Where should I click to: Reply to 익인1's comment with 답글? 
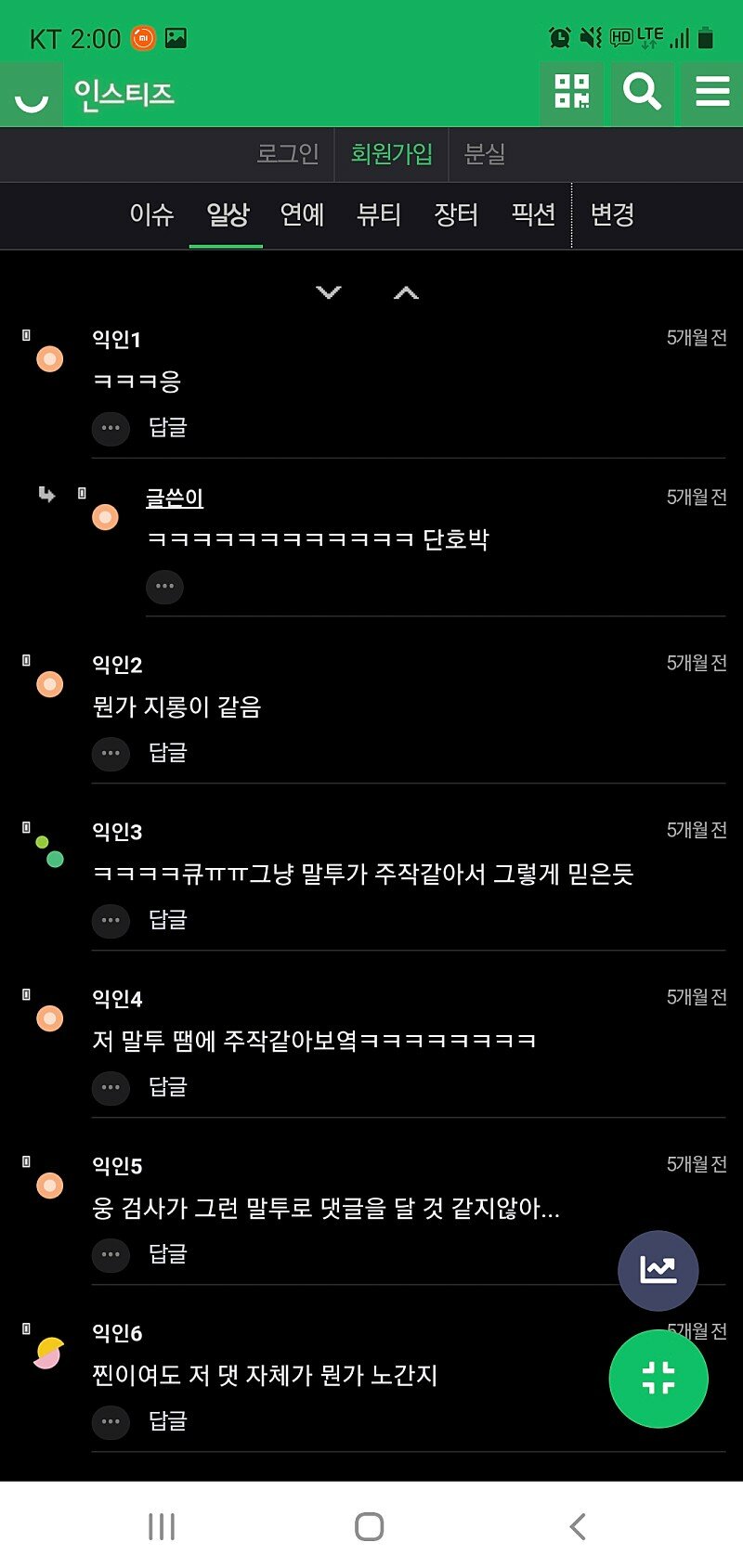[168, 428]
